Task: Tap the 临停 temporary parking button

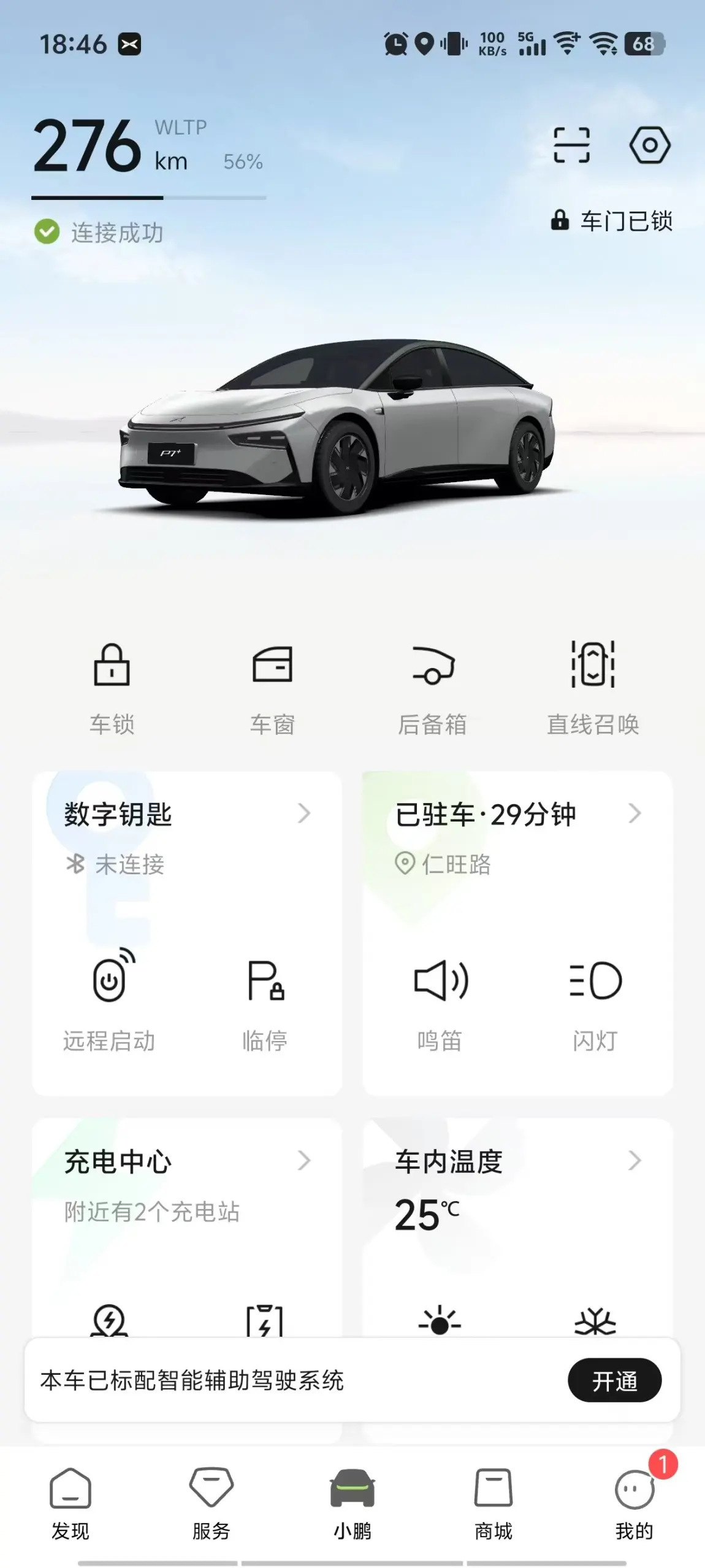Action: 265,1000
